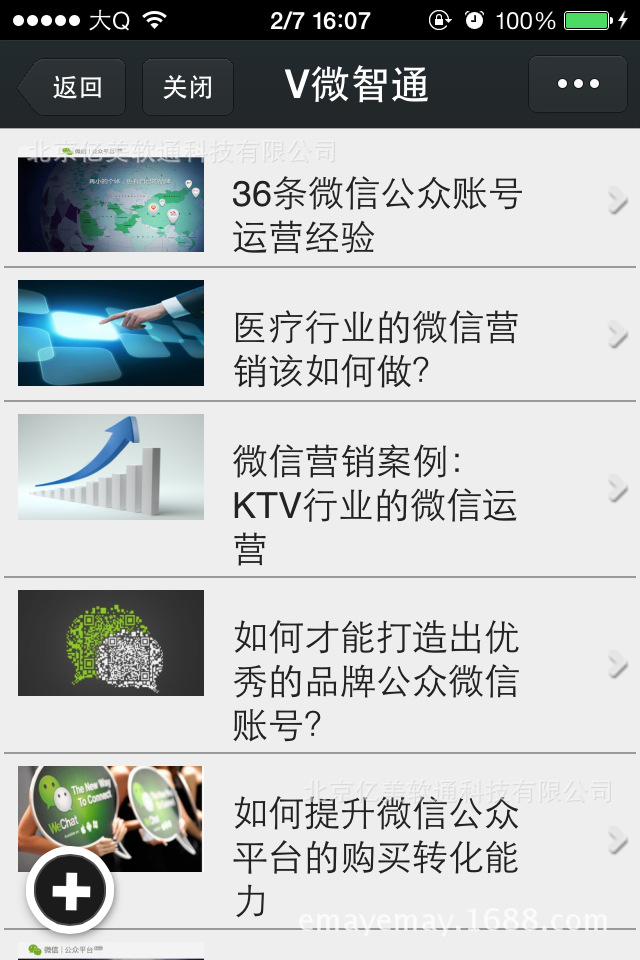Open 如何提升微信公众平台的购买转化能力
The image size is (640, 960).
pos(376,857)
